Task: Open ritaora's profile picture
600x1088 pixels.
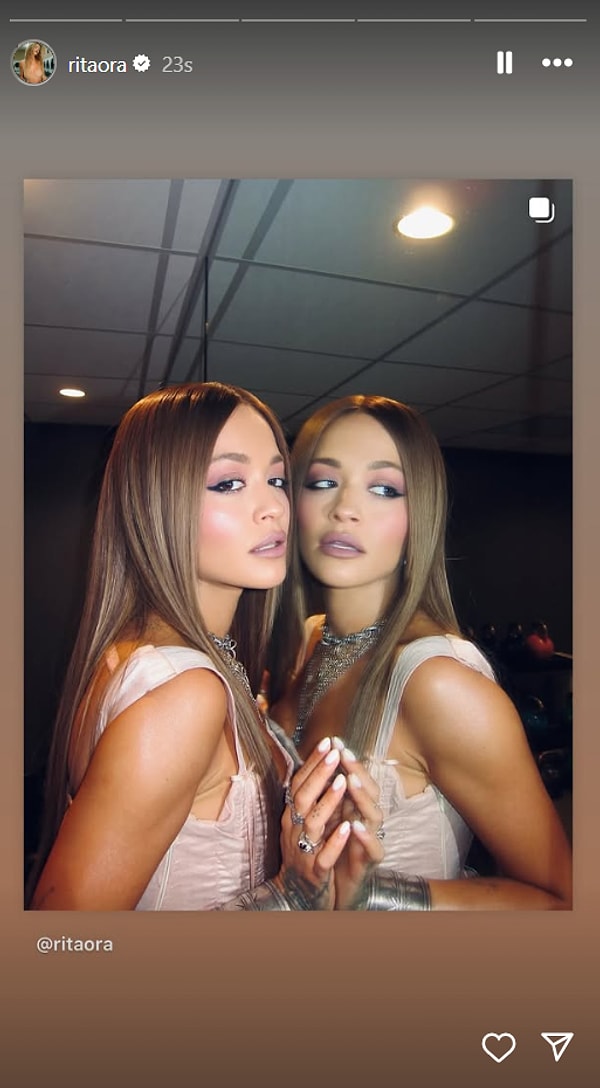Action: point(33,63)
